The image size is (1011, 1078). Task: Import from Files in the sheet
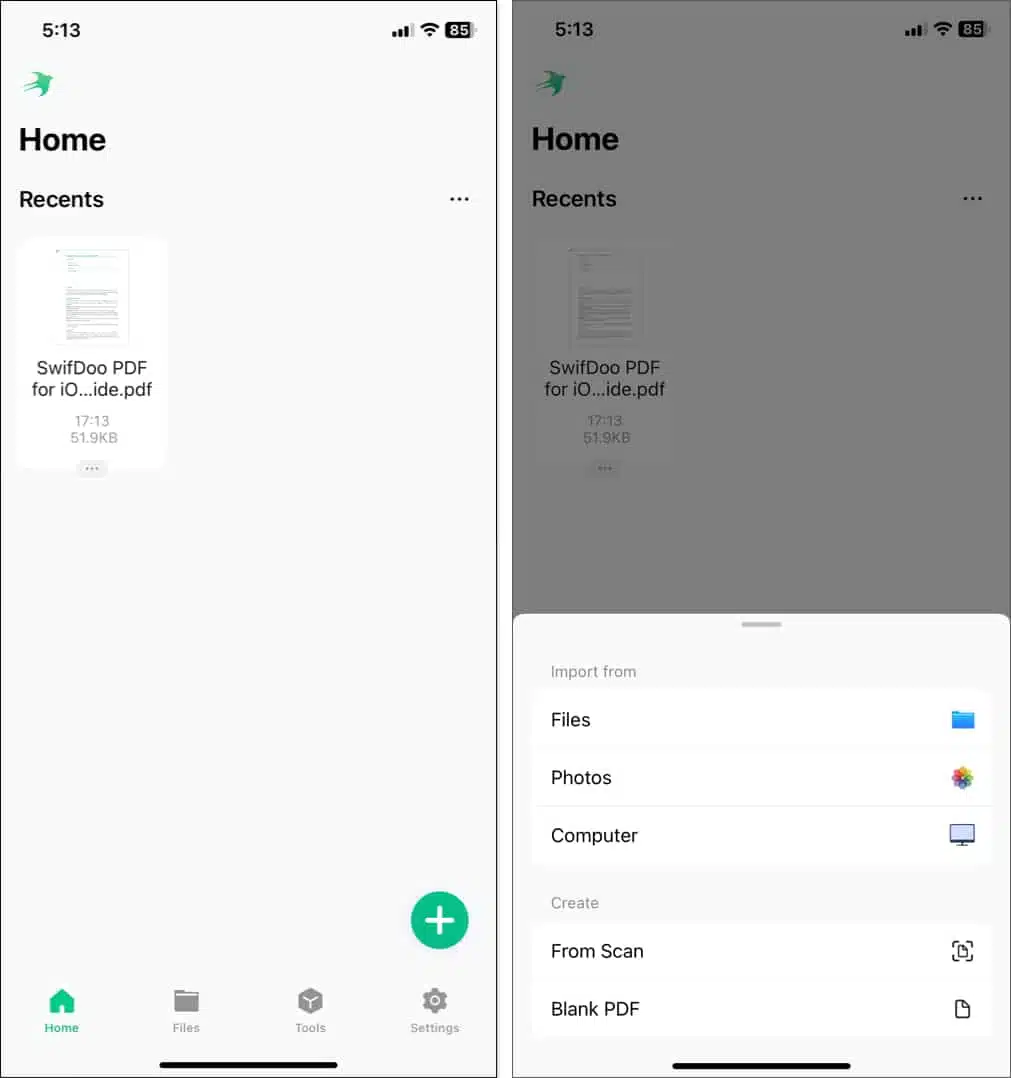click(761, 720)
